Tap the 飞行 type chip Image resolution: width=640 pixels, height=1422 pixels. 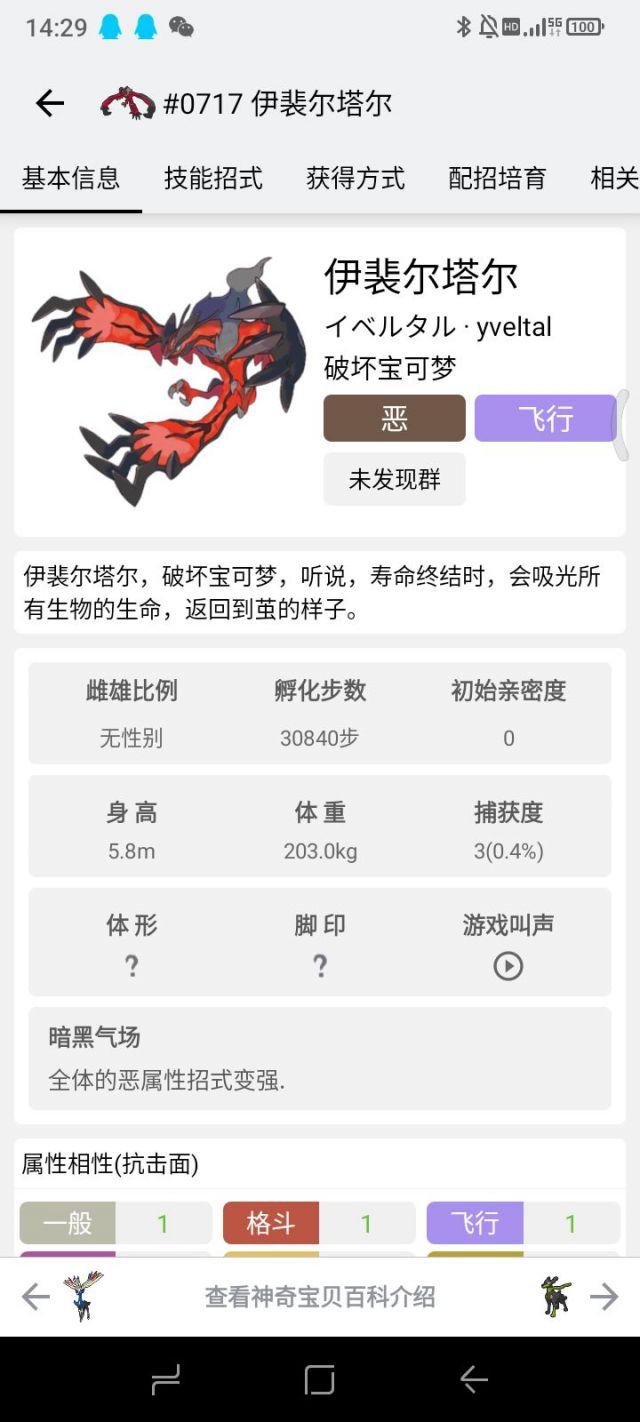545,418
